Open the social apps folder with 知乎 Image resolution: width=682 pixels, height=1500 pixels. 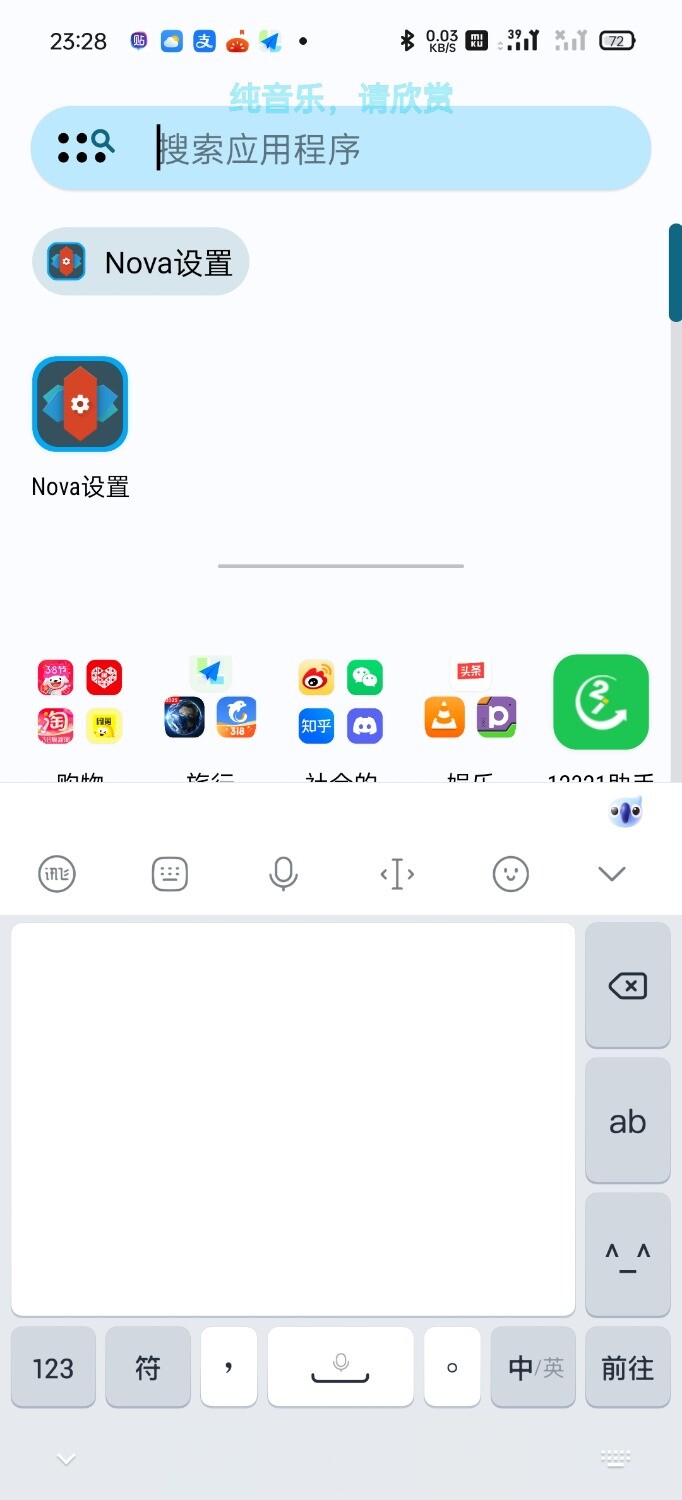pos(341,702)
